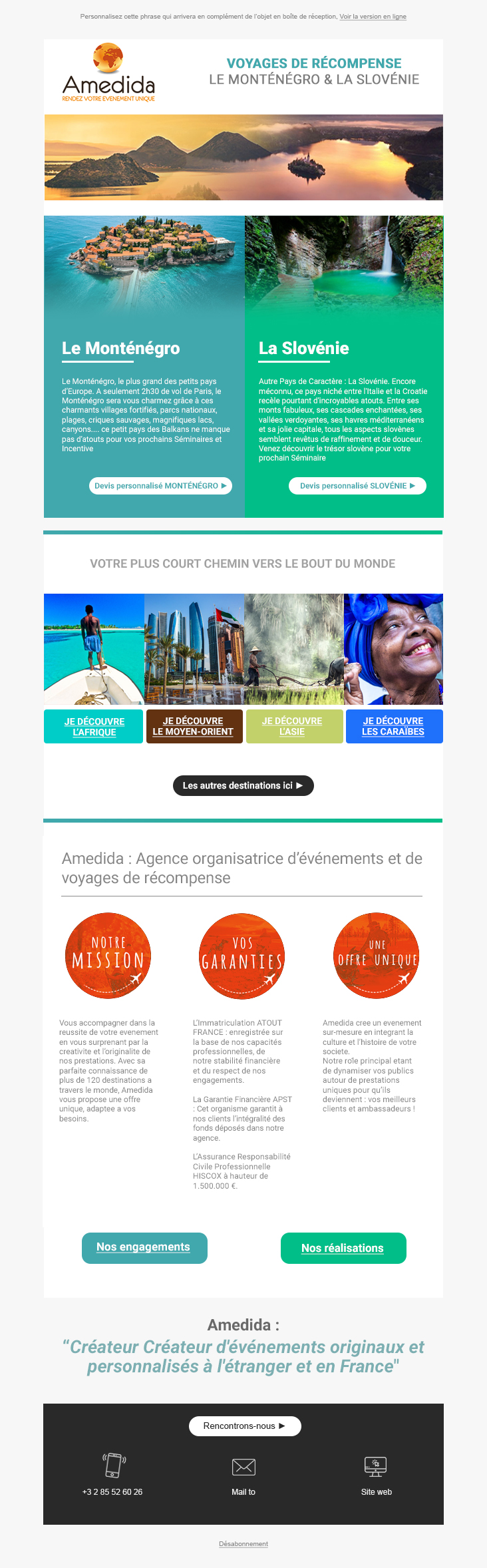Image resolution: width=487 pixels, height=1568 pixels.
Task: Open Je découvre les Caraïbes
Action: click(x=393, y=726)
